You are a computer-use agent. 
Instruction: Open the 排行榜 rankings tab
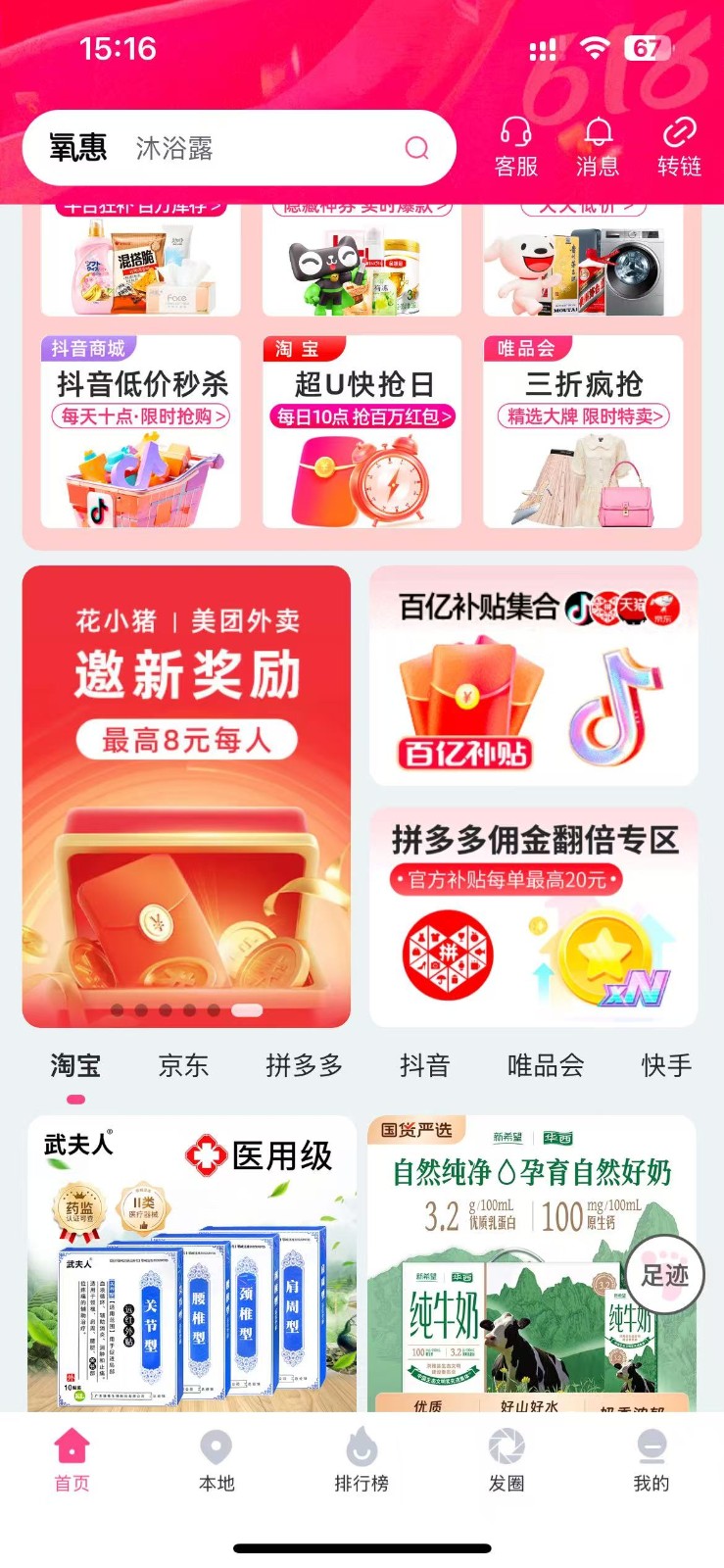(x=362, y=1460)
